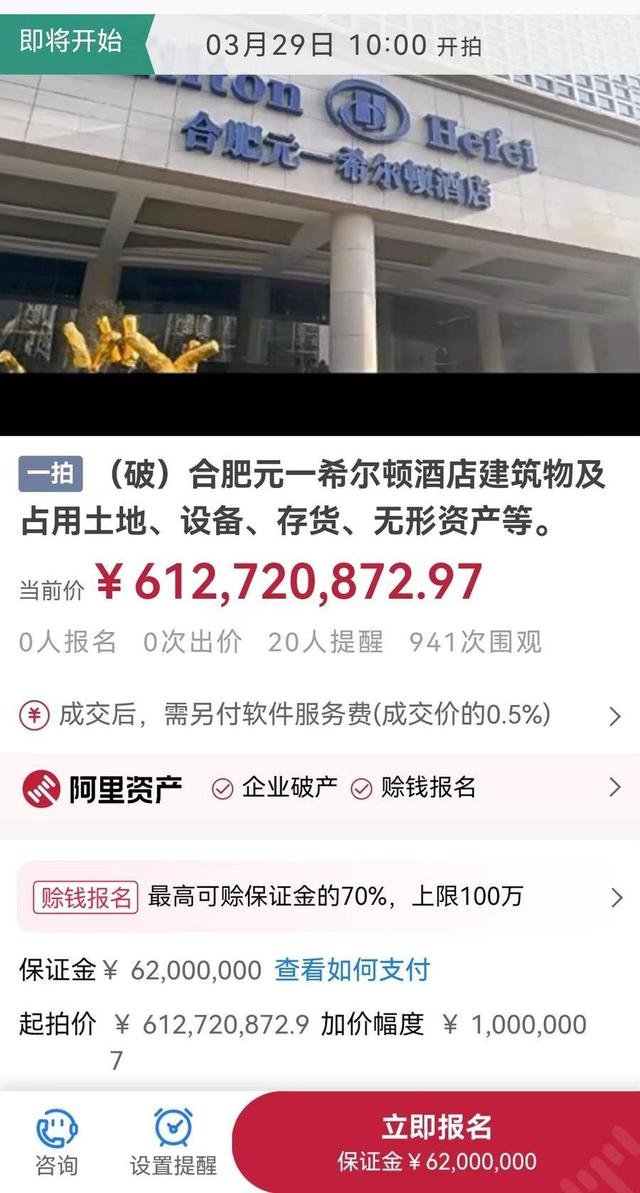This screenshot has height=1193, width=640.
Task: Open the 查看如何支付 link
Action: click(352, 969)
